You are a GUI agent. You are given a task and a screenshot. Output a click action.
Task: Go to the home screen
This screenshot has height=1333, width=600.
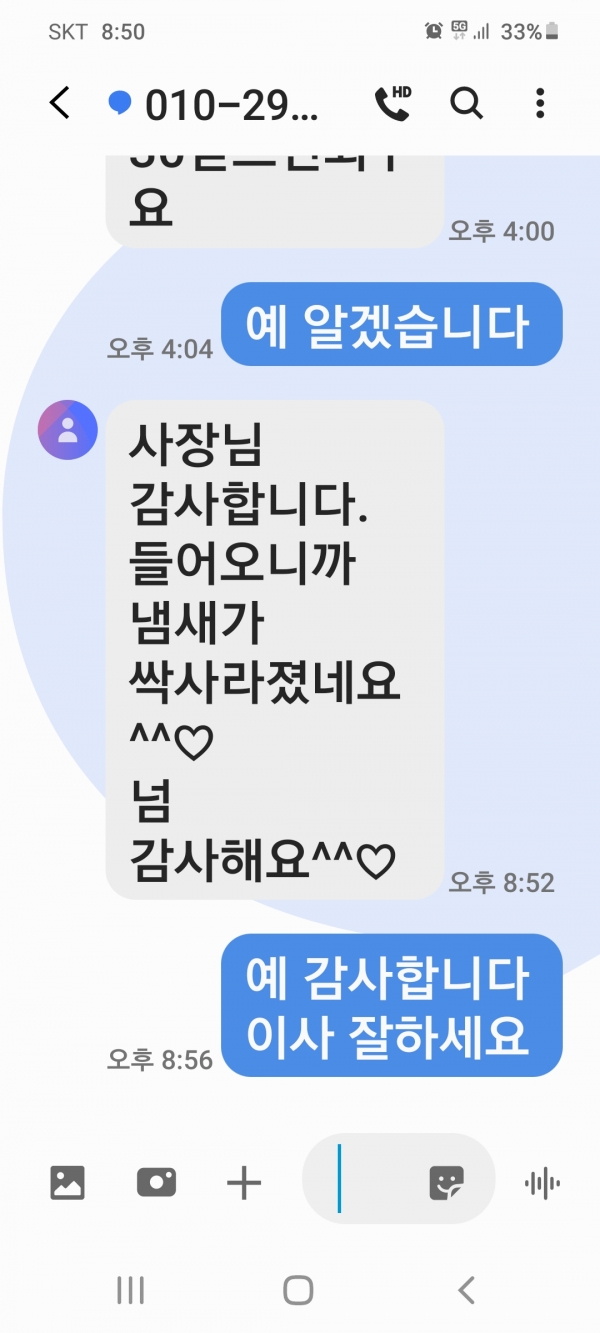298,1290
